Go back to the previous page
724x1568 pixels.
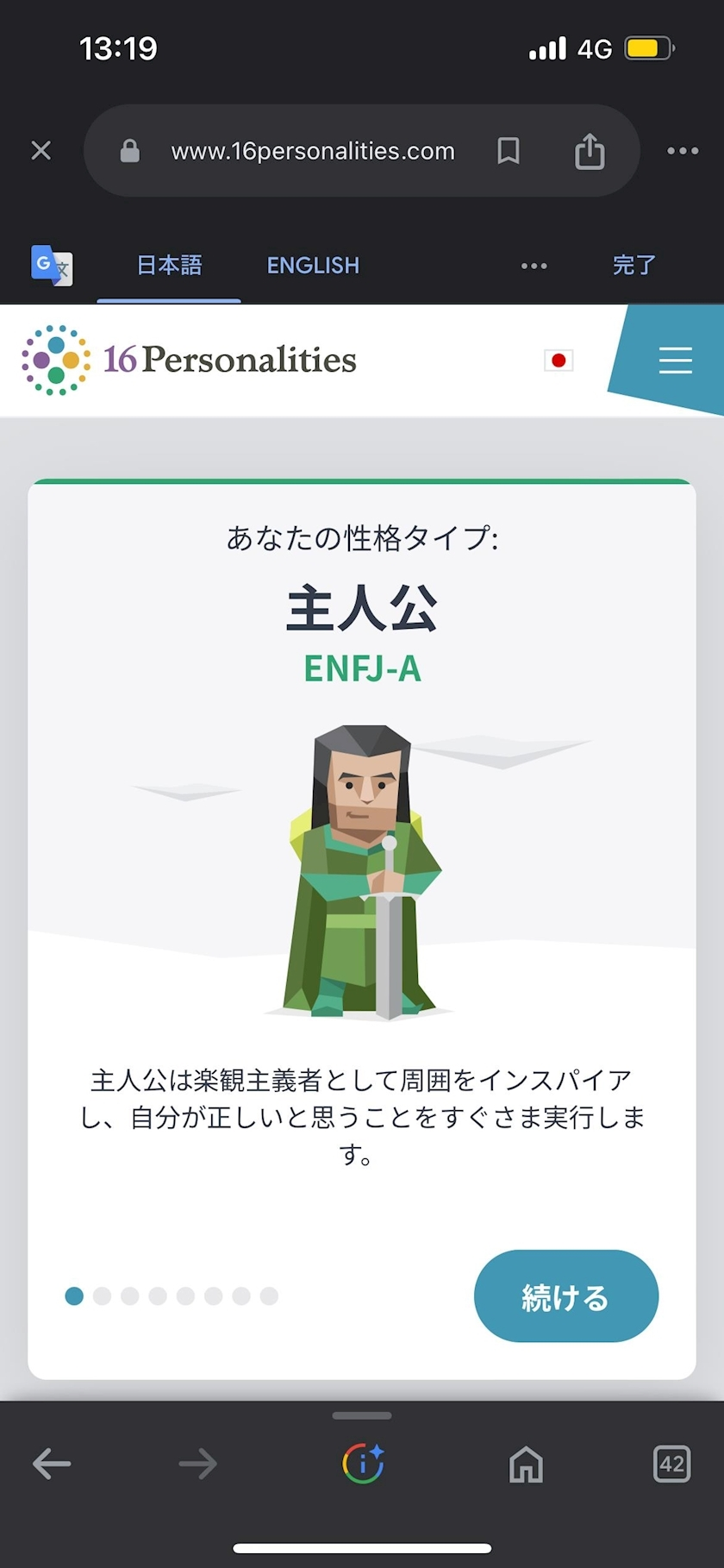click(x=52, y=1464)
